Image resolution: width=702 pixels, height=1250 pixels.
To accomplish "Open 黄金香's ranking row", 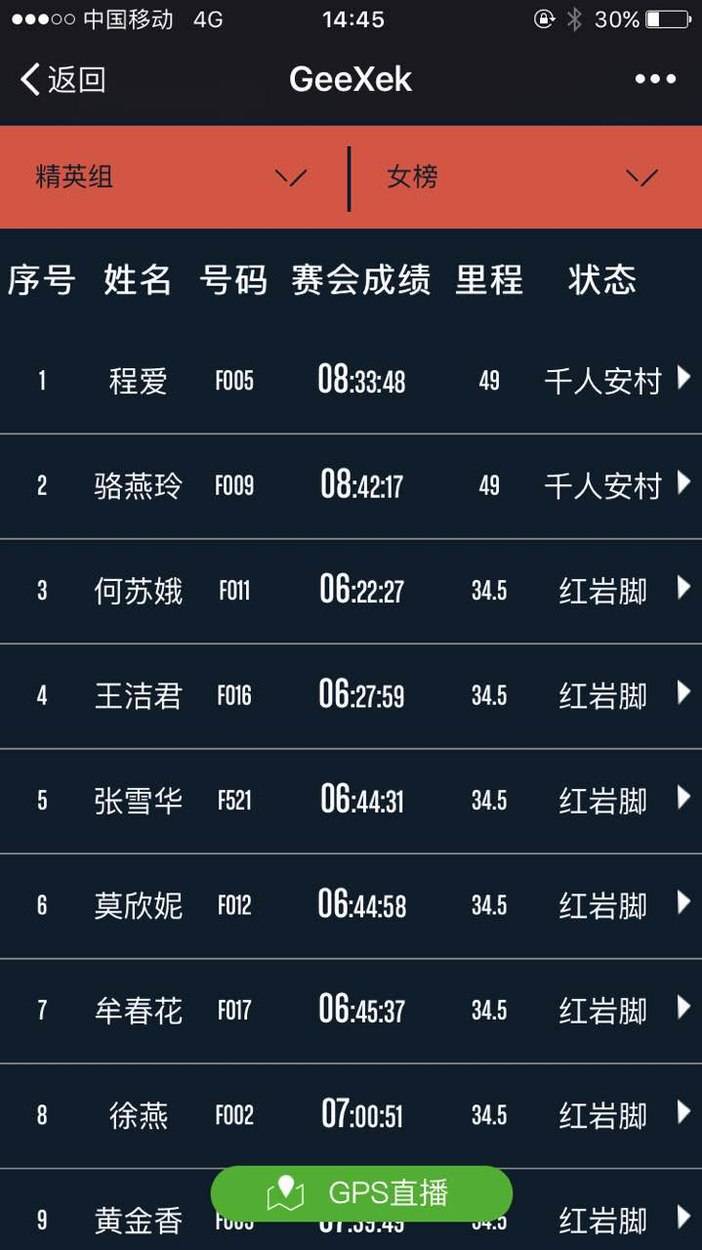I will pos(351,1210).
